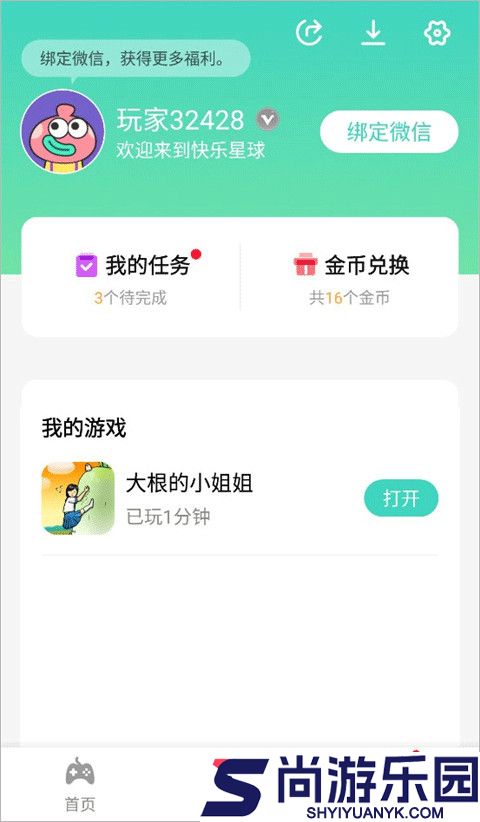Open the 大根的小姐姐 game entry
The width and height of the screenshot is (480, 822).
(189, 498)
